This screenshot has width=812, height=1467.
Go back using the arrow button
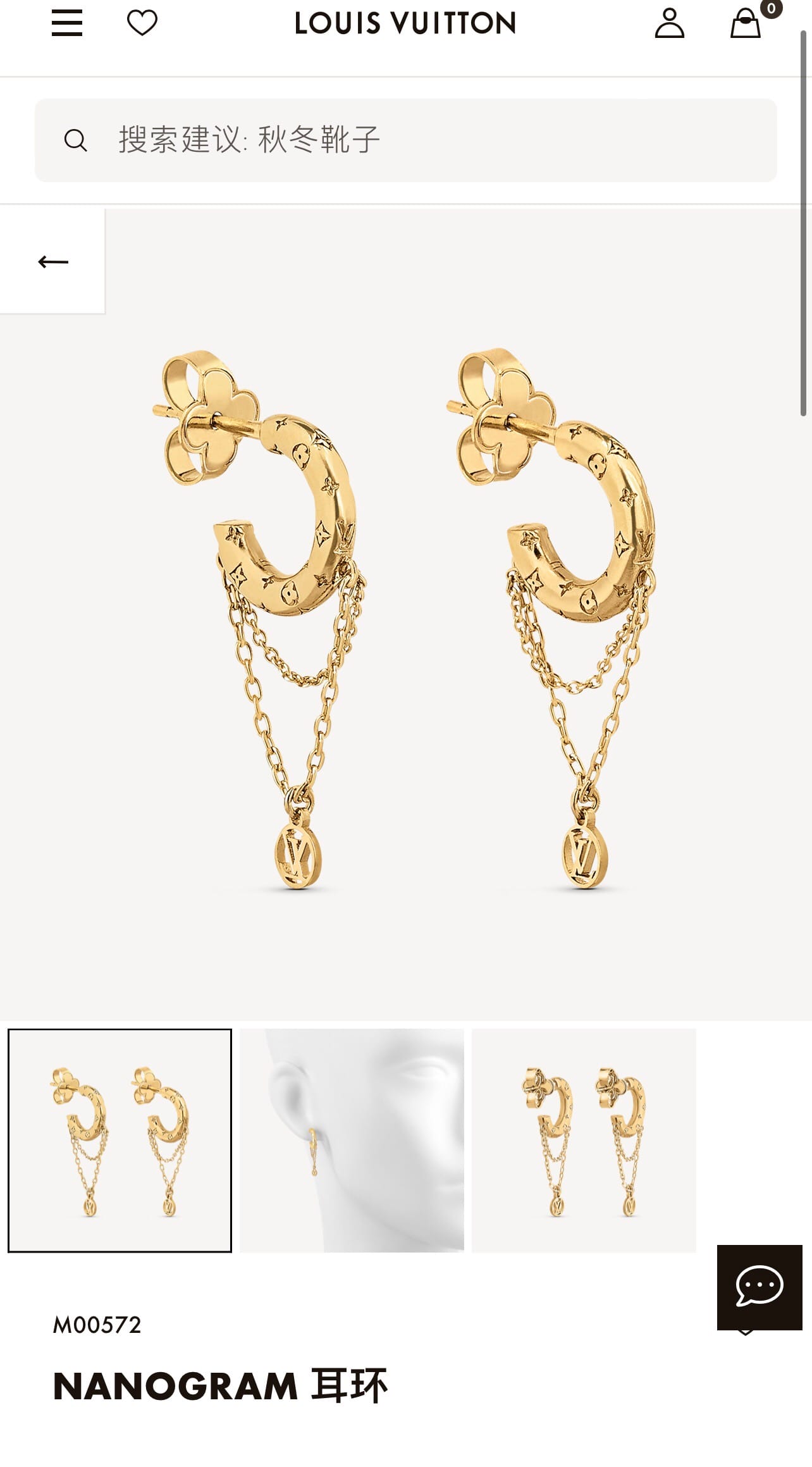click(52, 261)
